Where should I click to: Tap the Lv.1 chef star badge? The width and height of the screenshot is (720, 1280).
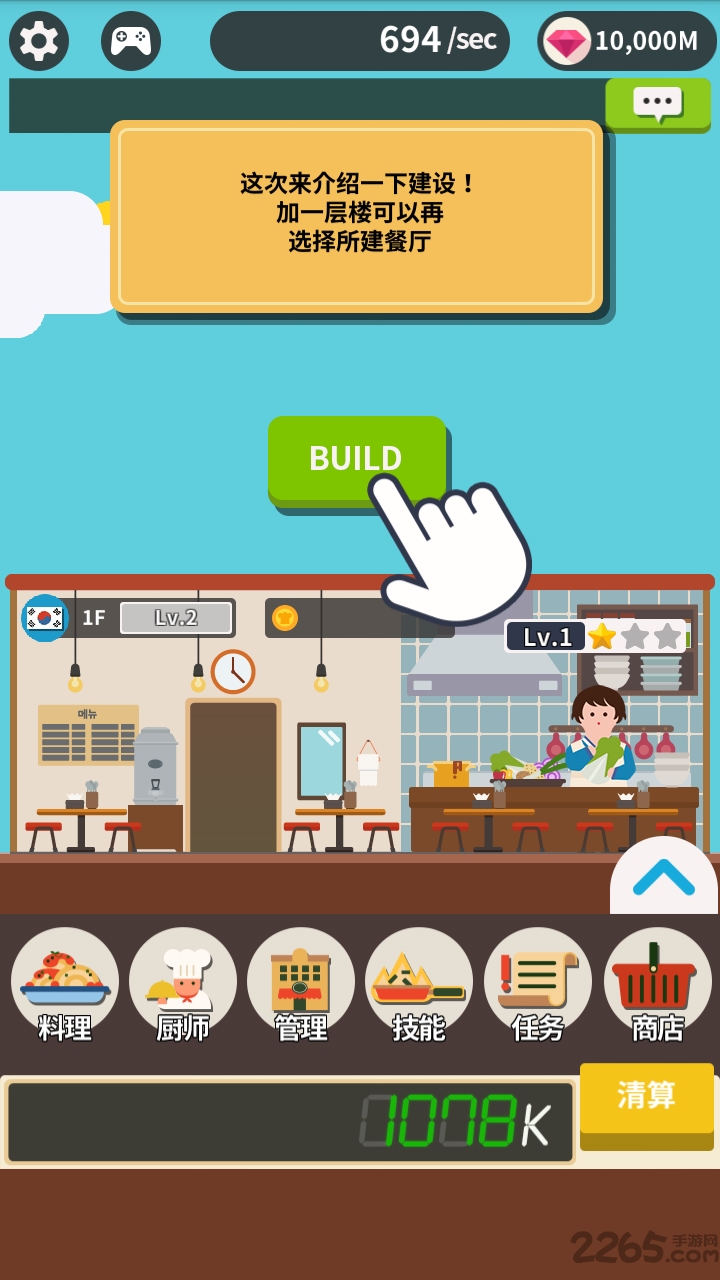(x=595, y=636)
